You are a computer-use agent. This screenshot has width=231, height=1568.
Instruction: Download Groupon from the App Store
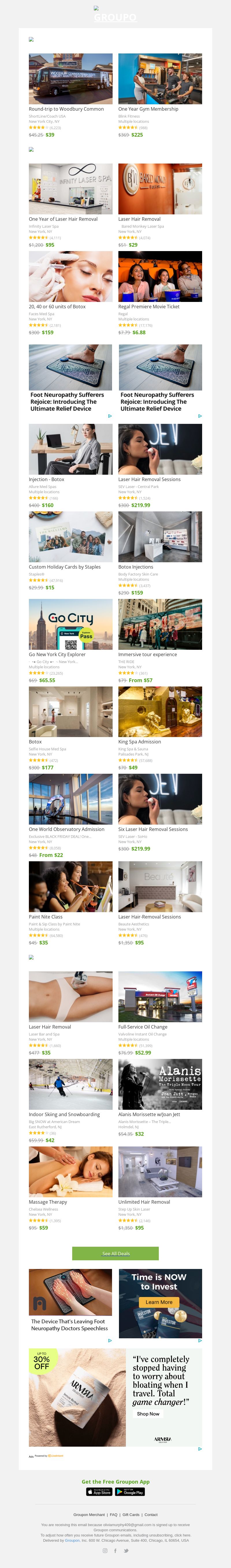[x=99, y=1492]
